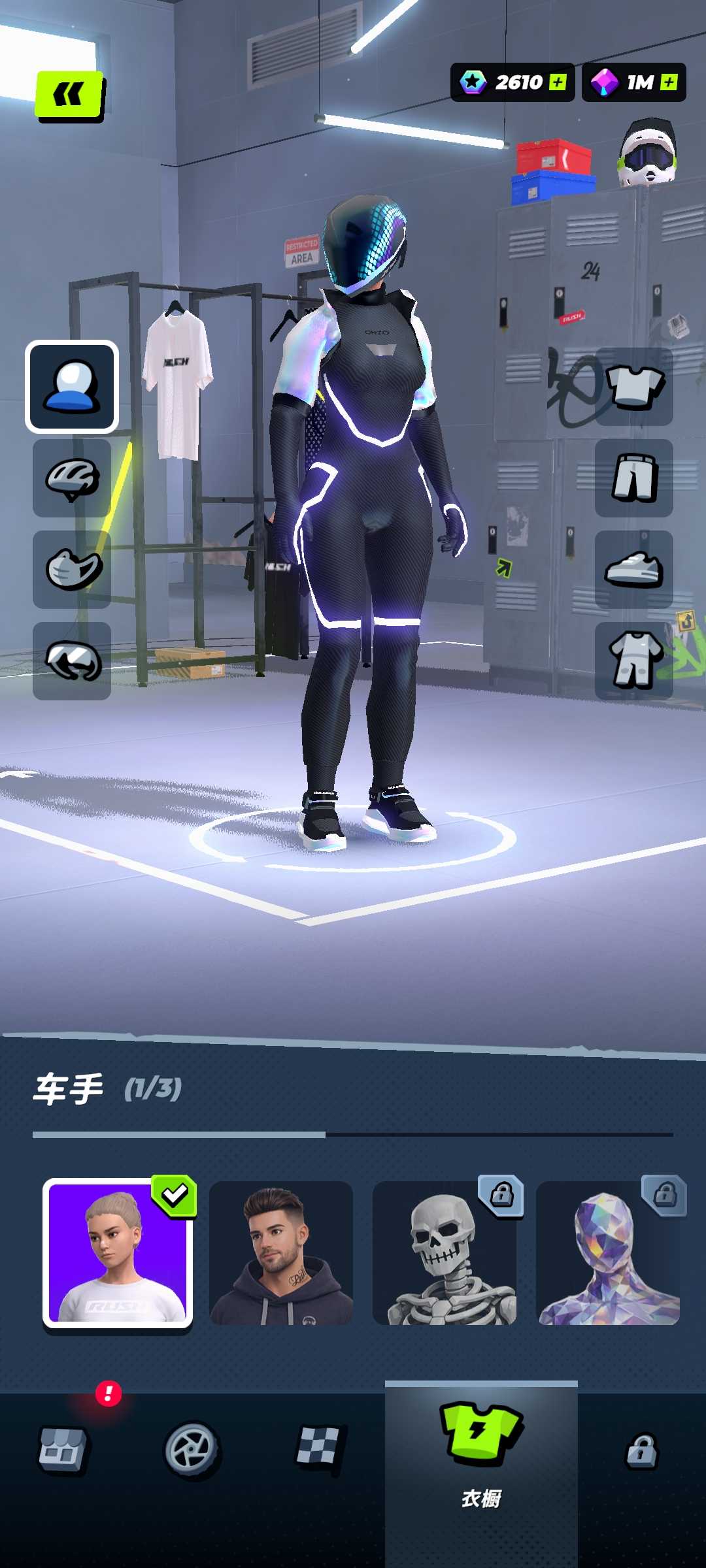Open the full outfit category
The width and height of the screenshot is (706, 1568).
[634, 661]
